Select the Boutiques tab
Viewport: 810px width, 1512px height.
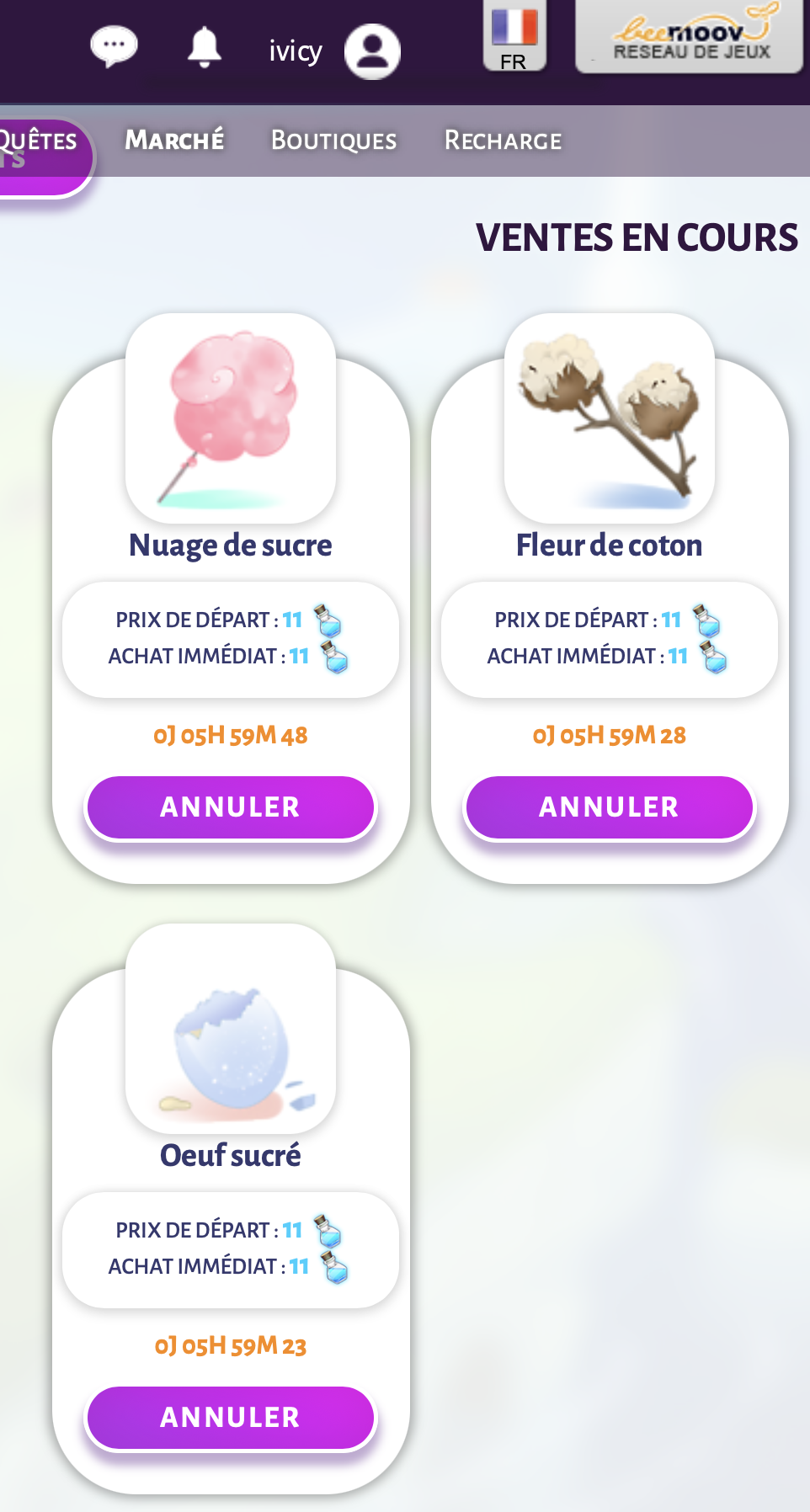(x=333, y=140)
